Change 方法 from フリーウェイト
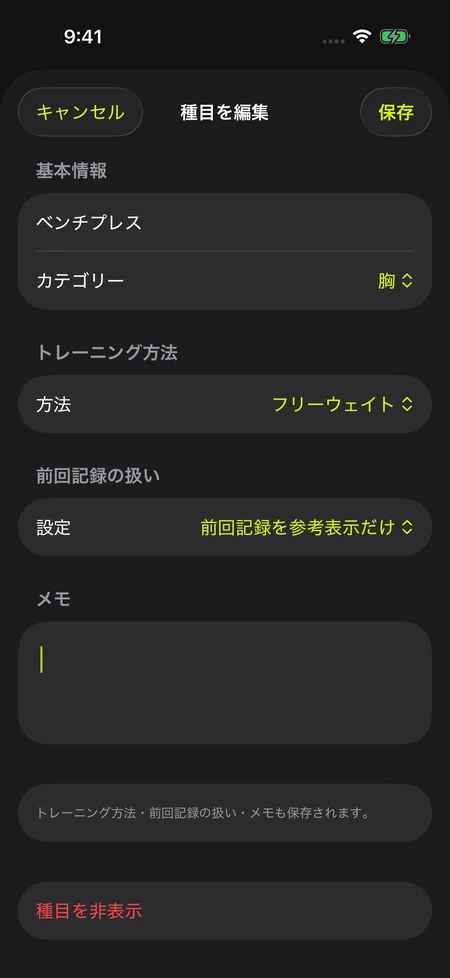The height and width of the screenshot is (978, 450). pos(225,404)
